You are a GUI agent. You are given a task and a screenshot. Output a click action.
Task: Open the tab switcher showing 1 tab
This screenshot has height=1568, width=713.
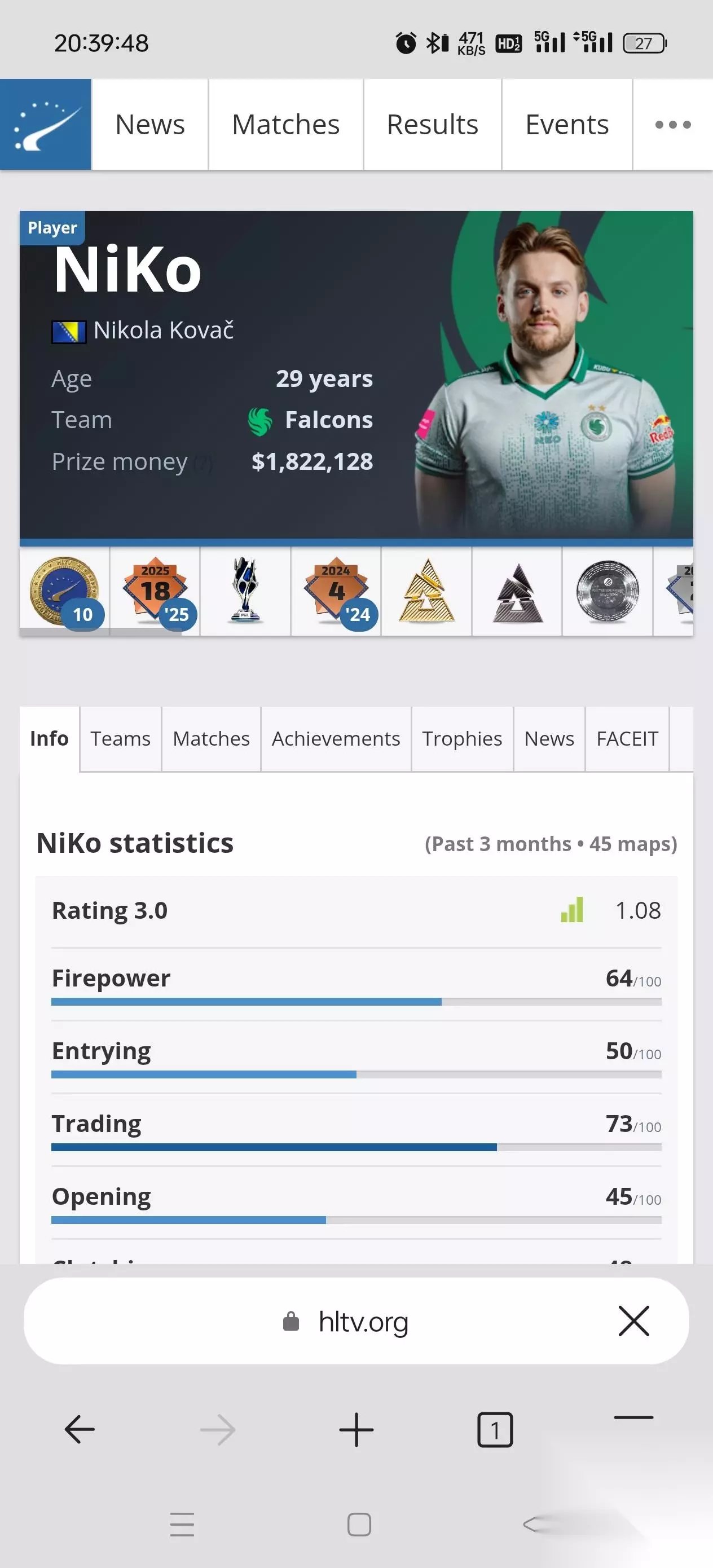495,1430
